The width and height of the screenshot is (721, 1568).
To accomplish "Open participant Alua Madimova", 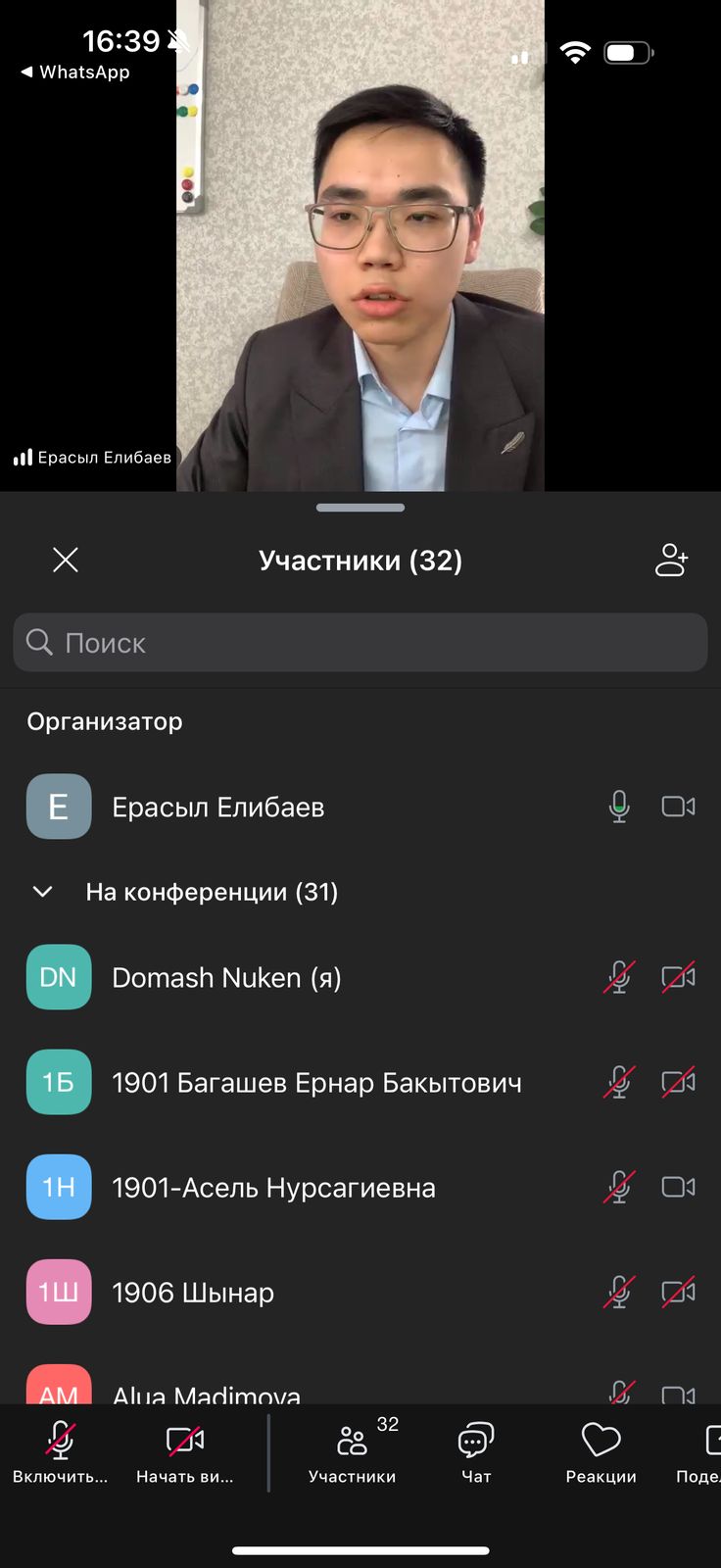I will click(207, 1392).
